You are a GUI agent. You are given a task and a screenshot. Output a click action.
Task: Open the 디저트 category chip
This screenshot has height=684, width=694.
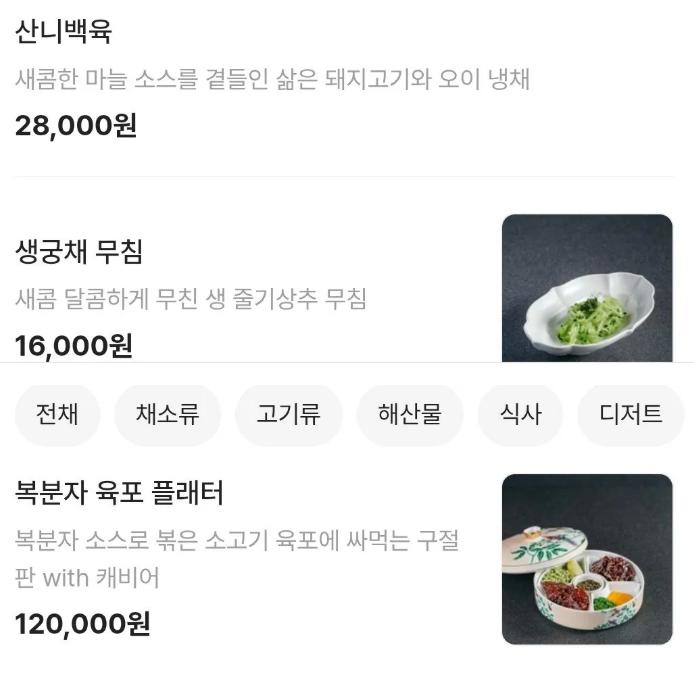point(630,414)
